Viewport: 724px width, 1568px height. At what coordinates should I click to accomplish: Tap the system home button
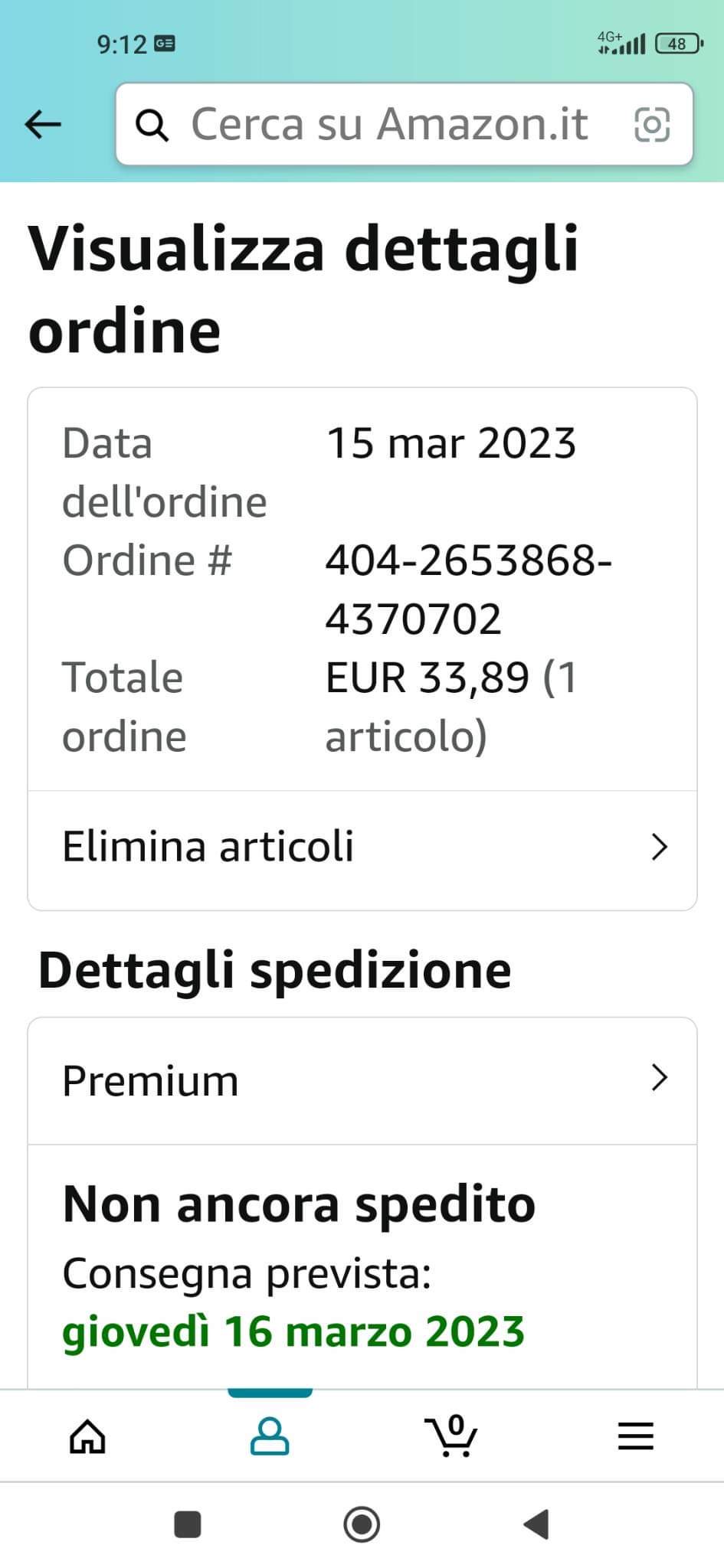point(362,1524)
